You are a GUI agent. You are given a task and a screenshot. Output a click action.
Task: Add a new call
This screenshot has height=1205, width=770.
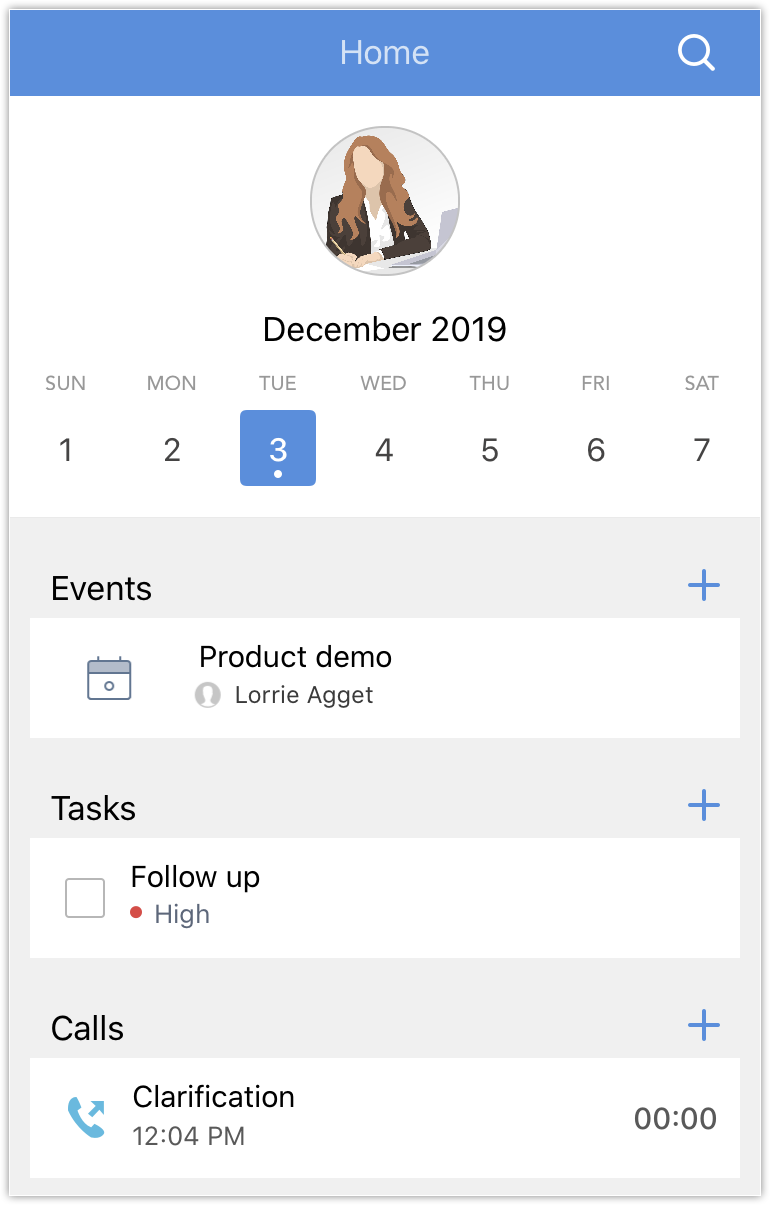point(704,1025)
